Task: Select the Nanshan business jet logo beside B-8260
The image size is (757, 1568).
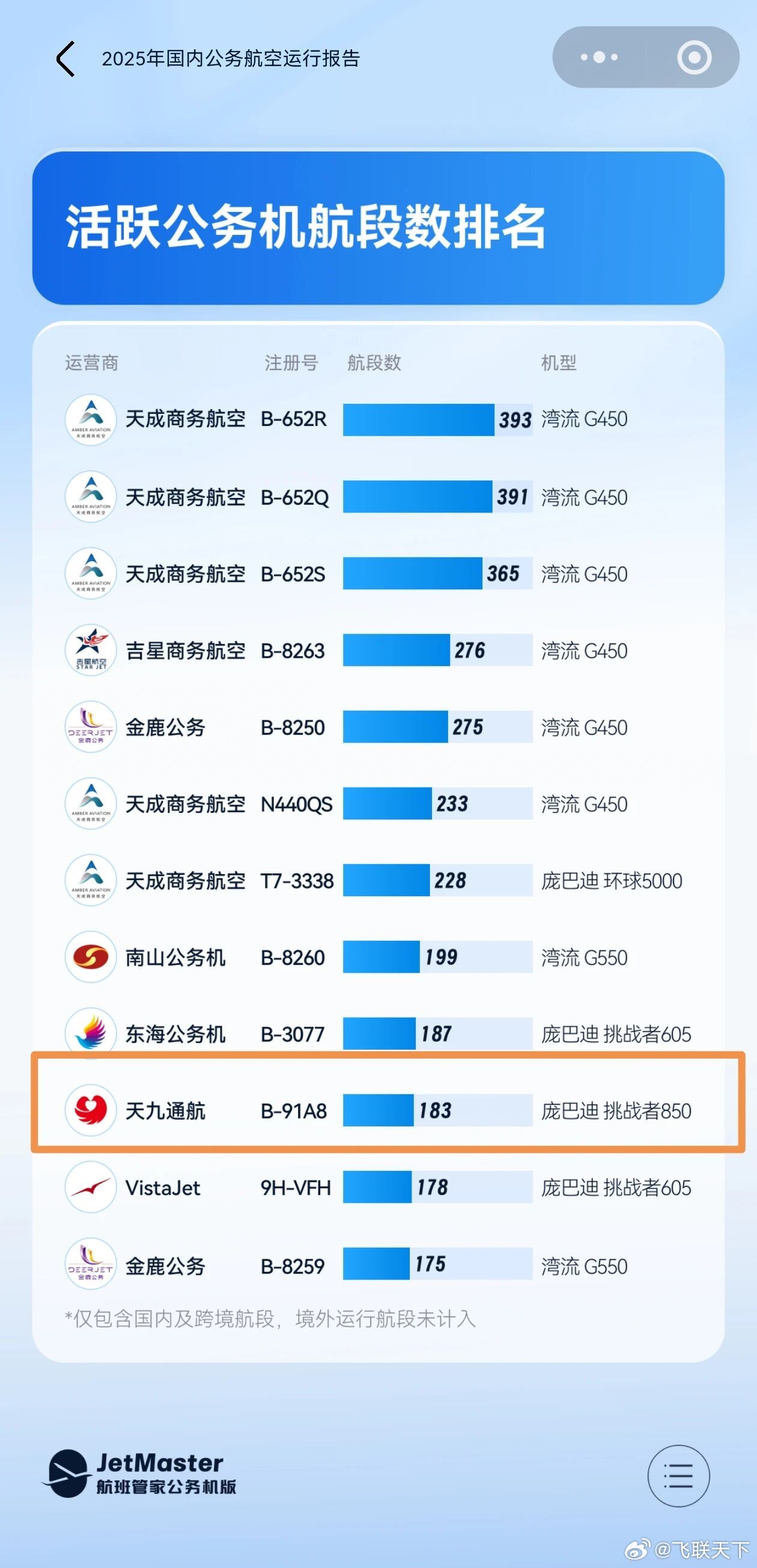Action: [90, 958]
